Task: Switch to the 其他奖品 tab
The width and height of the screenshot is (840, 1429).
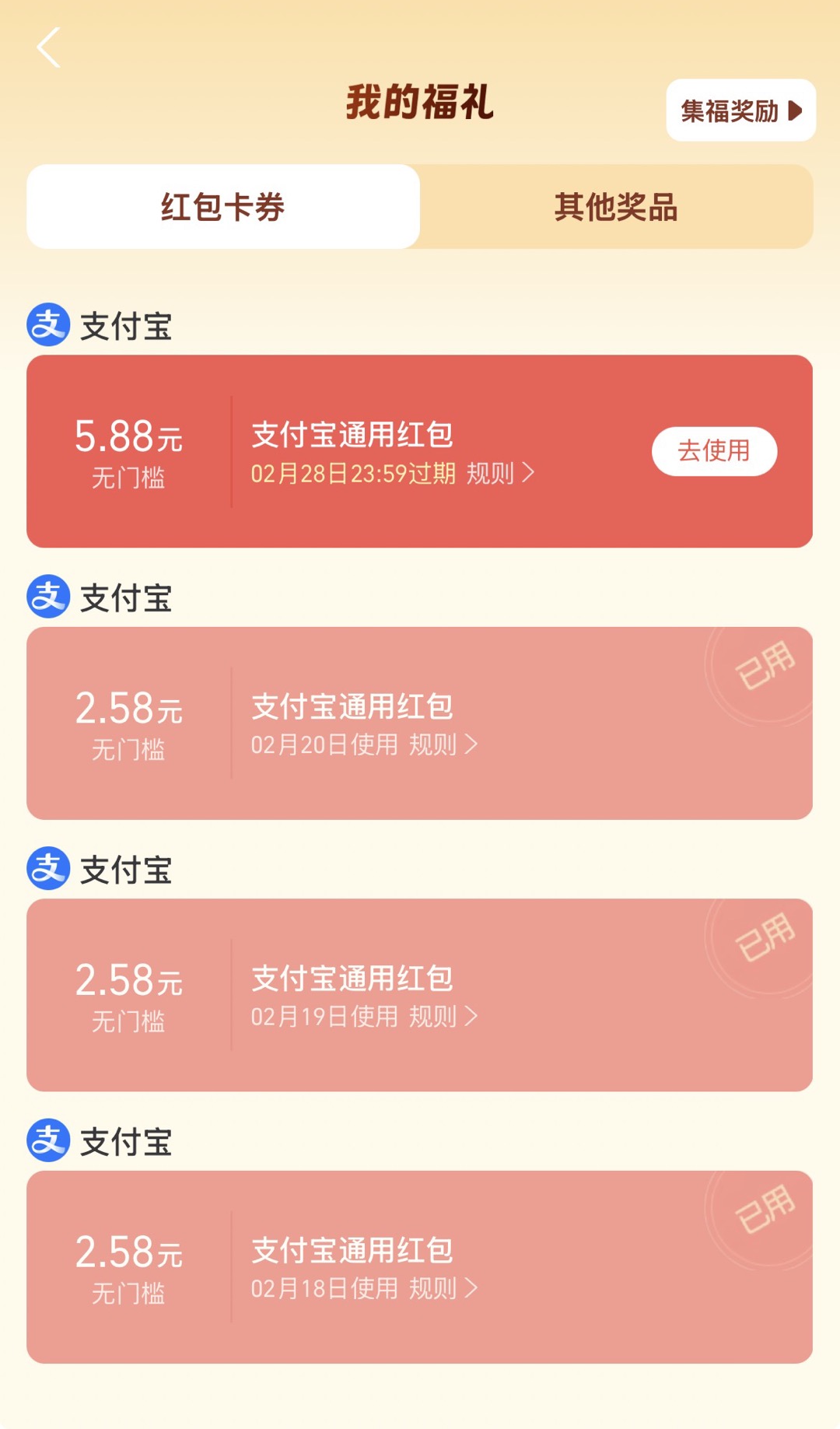Action: point(617,206)
